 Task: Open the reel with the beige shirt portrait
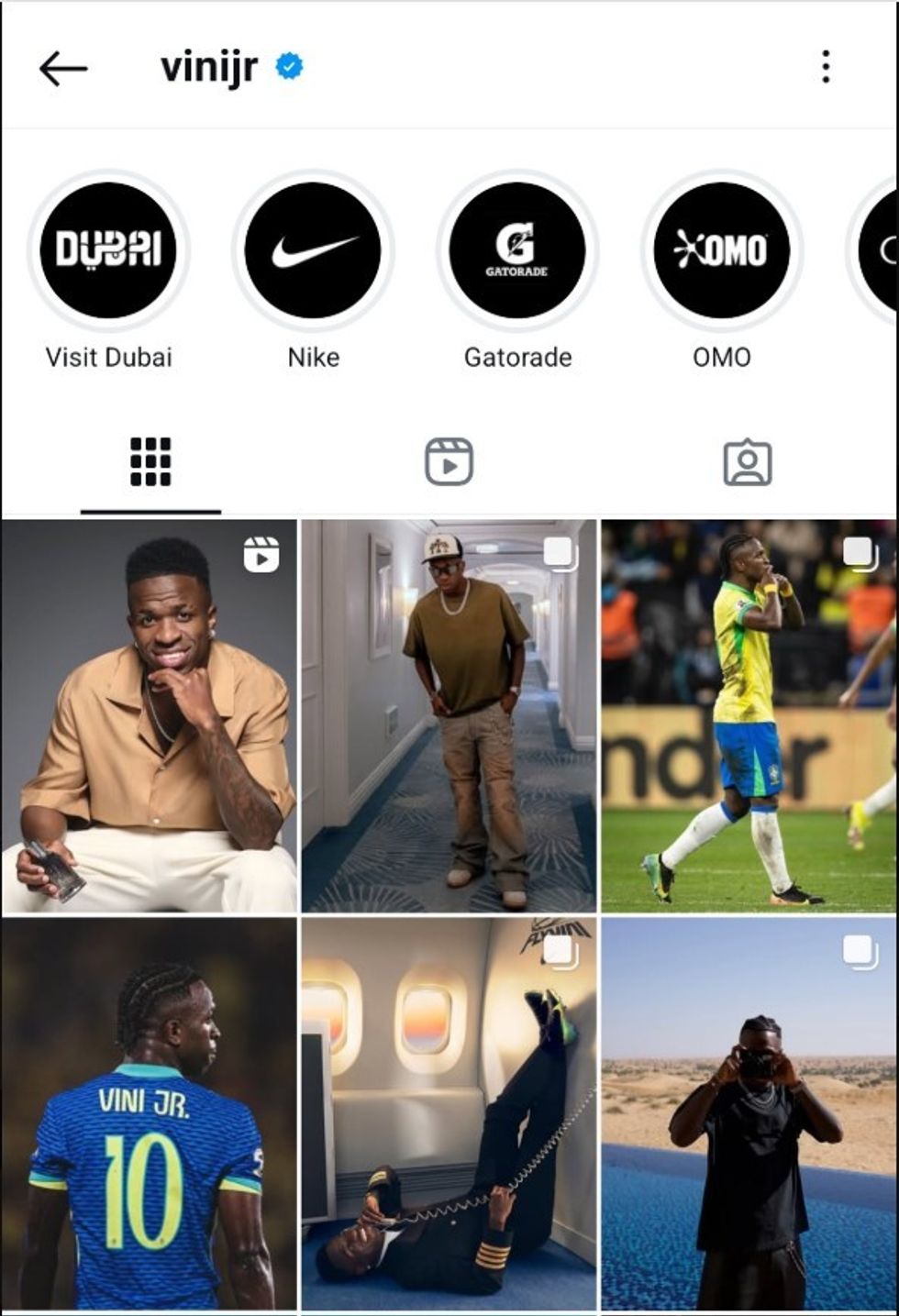[x=149, y=717]
